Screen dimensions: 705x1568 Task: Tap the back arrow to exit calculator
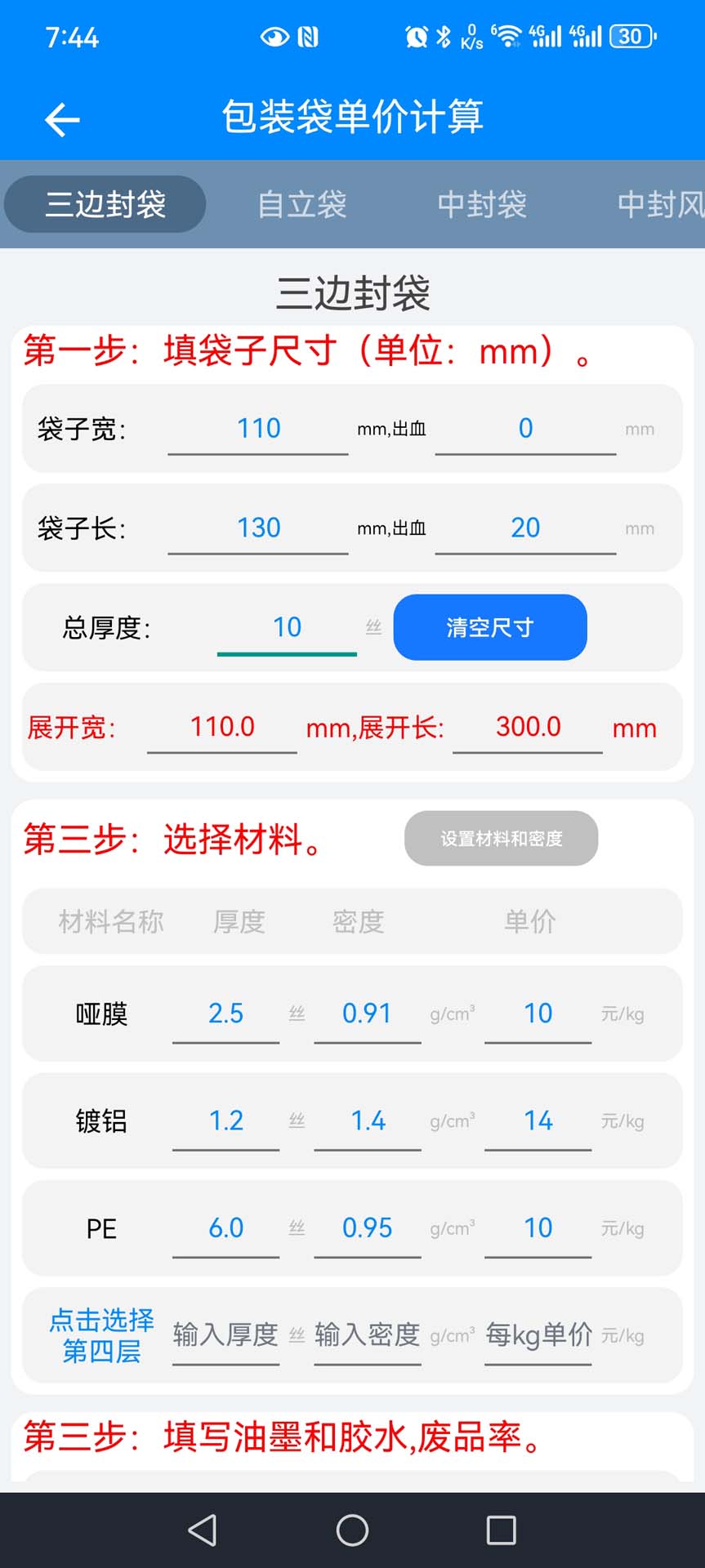click(60, 119)
